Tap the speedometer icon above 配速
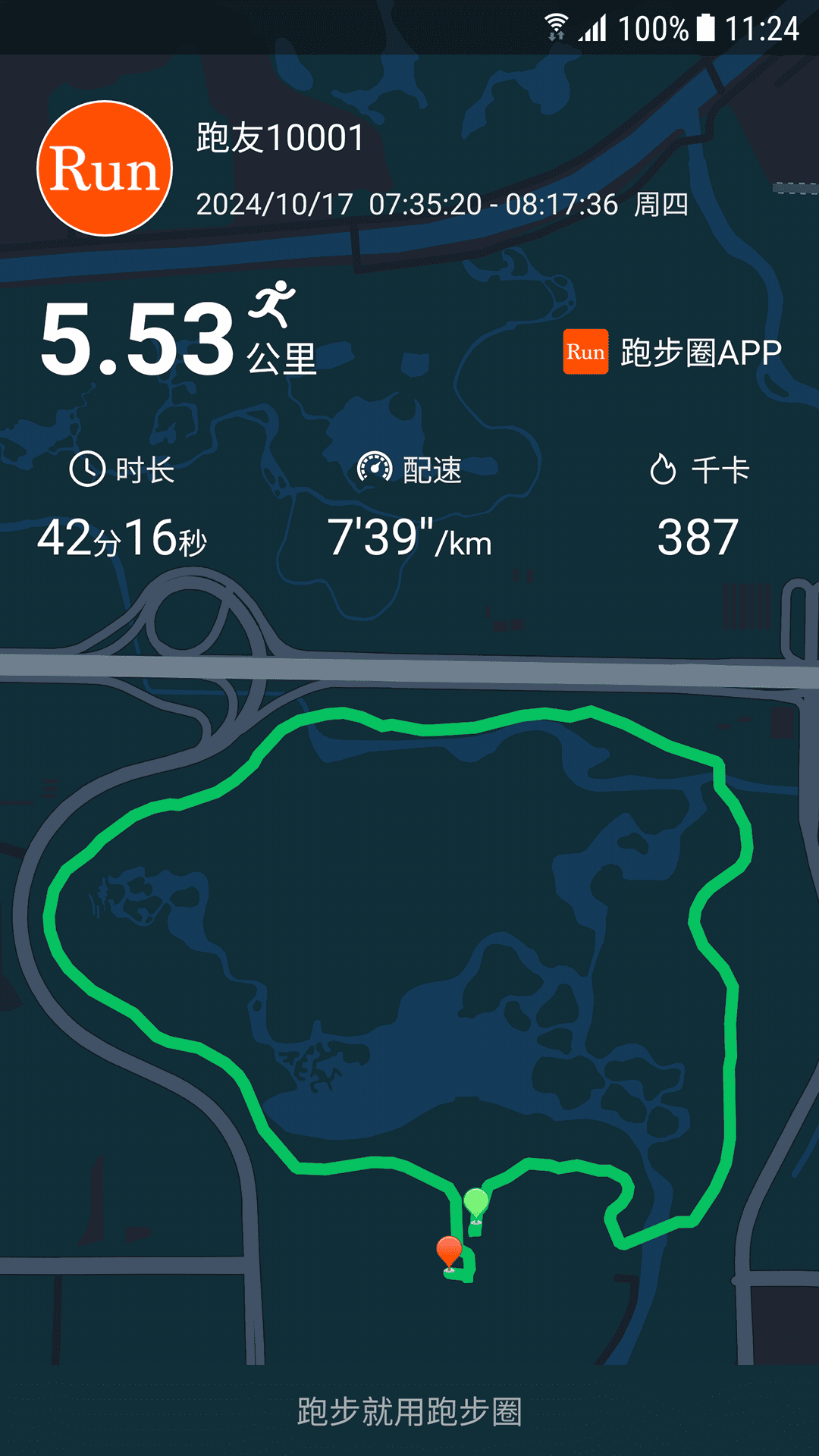819x1456 pixels. pos(372,469)
